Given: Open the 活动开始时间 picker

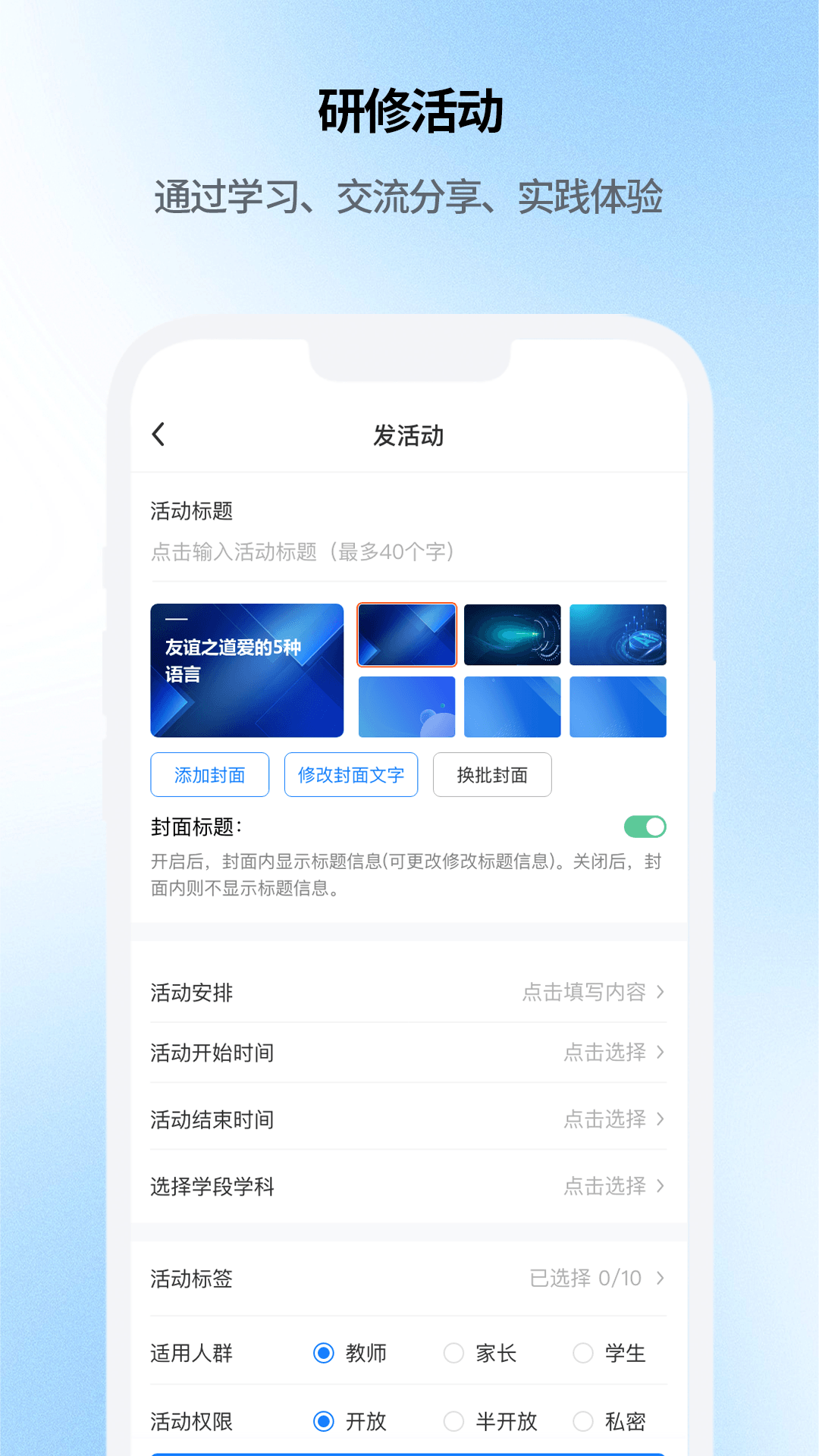Looking at the screenshot, I should click(x=408, y=1053).
